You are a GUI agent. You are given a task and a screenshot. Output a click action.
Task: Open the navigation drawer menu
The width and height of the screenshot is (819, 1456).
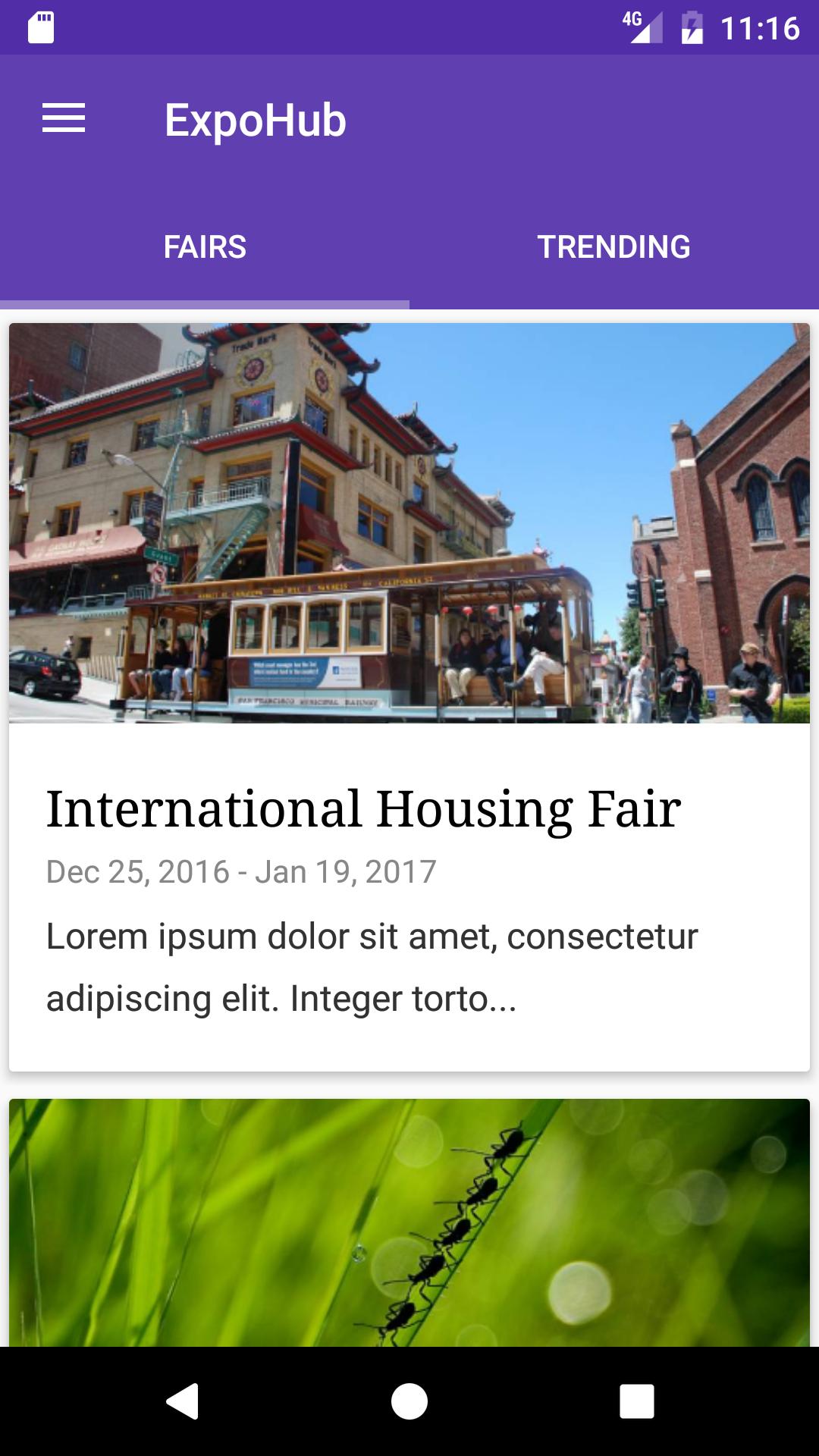[64, 119]
